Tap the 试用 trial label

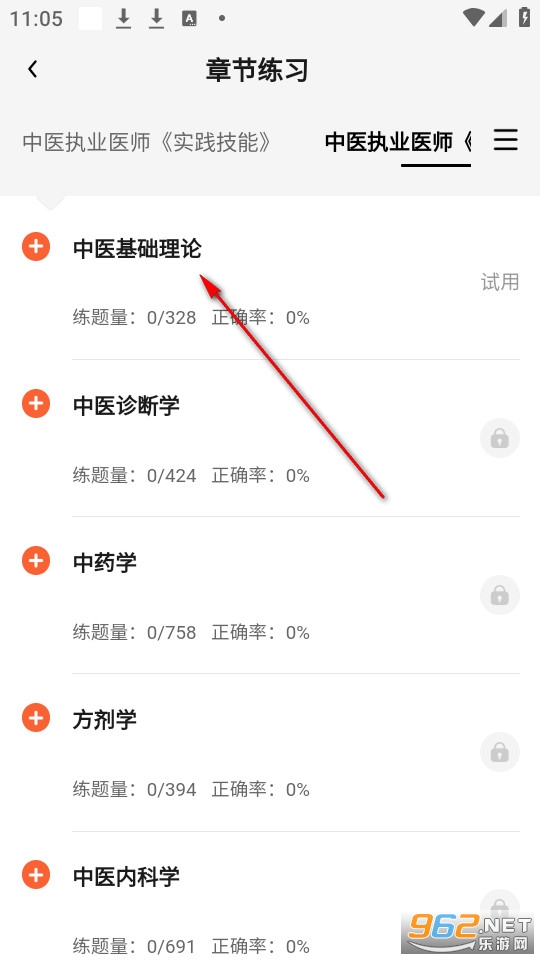[x=500, y=282]
